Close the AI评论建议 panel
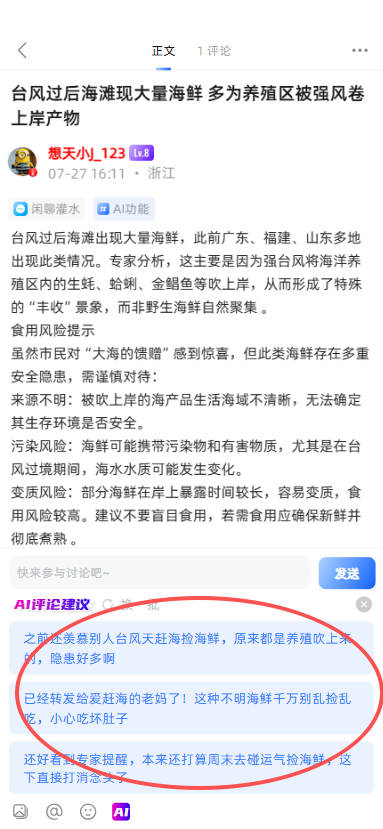Viewport: 383px width, 829px height. pyautogui.click(x=364, y=604)
